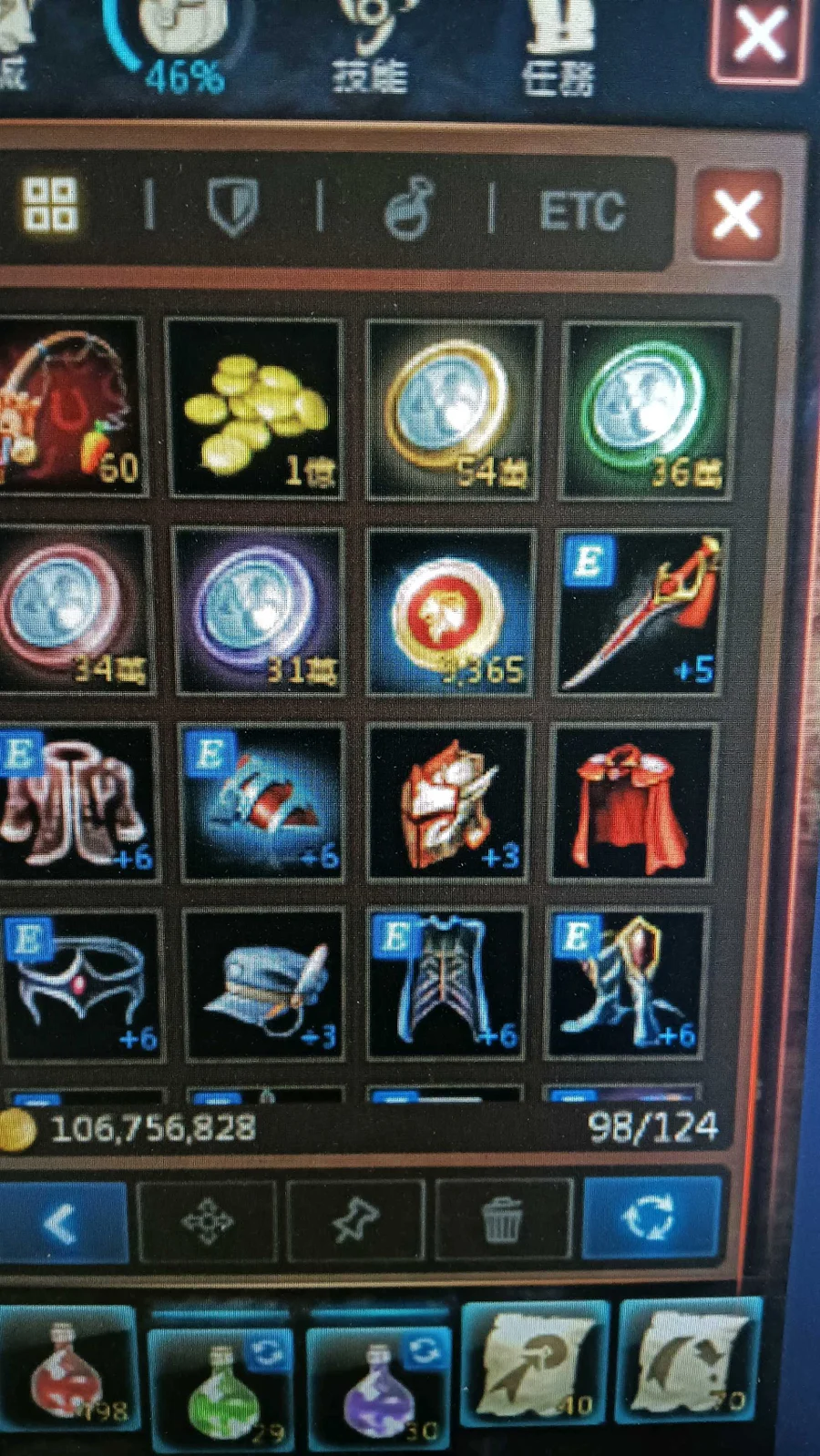This screenshot has height=1456, width=820.
Task: Tap the move items arrows button
Action: tap(207, 1222)
